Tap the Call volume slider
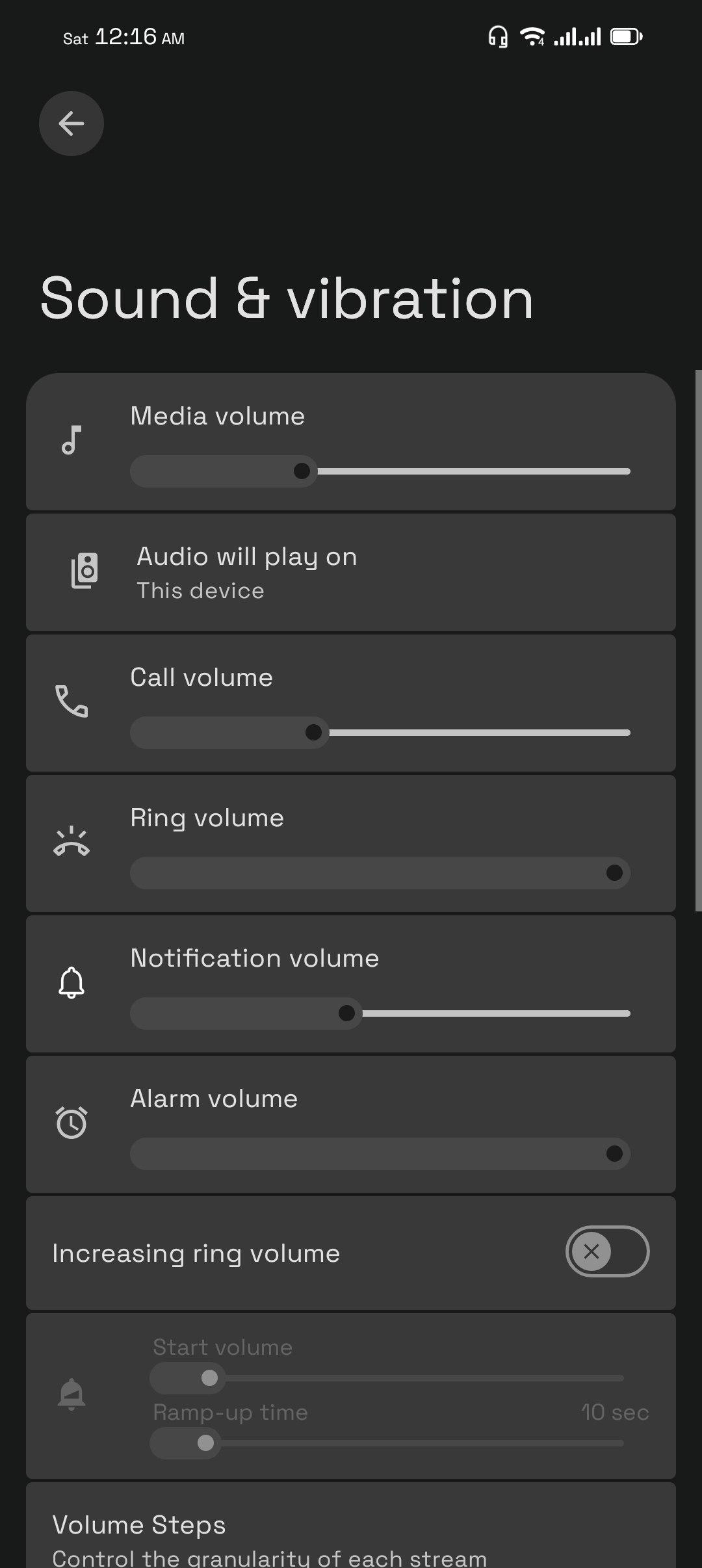Viewport: 702px width, 1568px height. 380,733
